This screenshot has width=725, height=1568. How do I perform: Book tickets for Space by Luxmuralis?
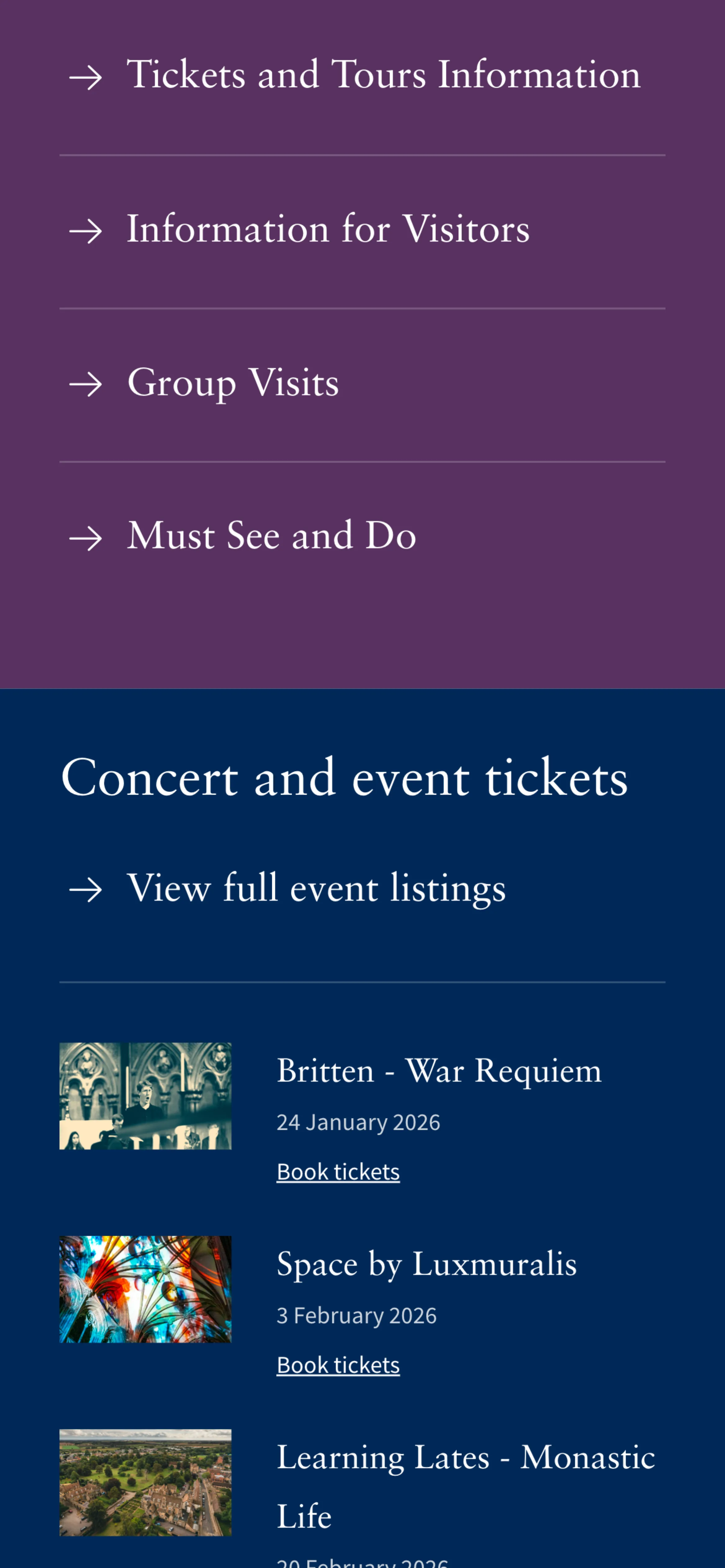[x=338, y=1365]
